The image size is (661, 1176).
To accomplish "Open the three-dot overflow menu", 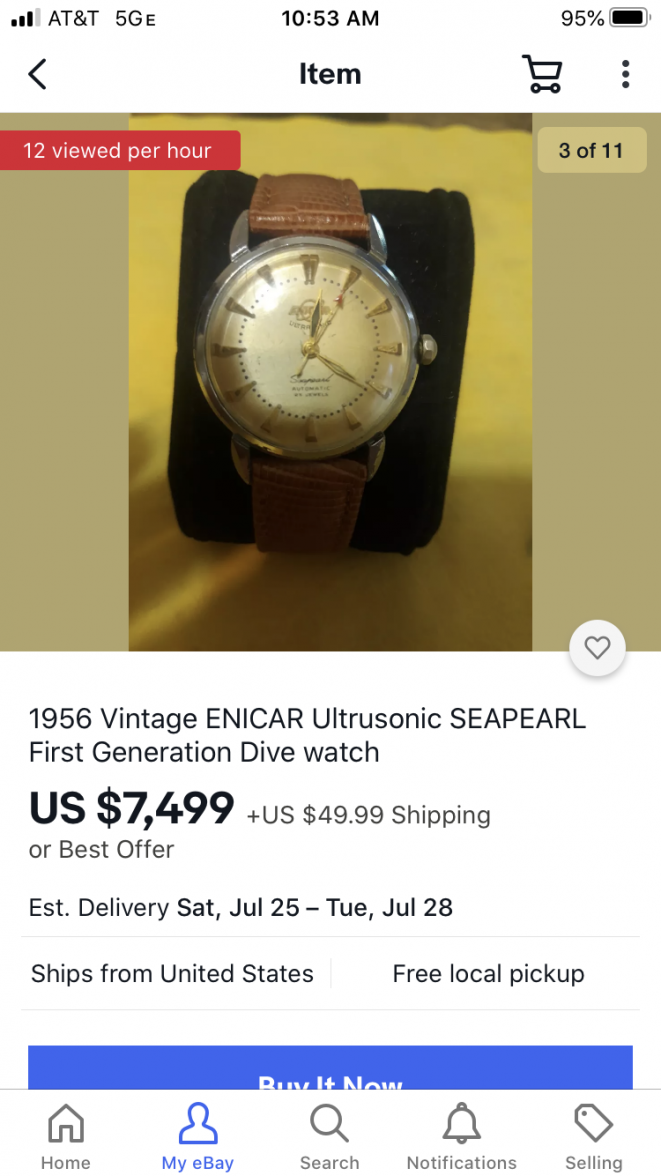I will coord(625,74).
